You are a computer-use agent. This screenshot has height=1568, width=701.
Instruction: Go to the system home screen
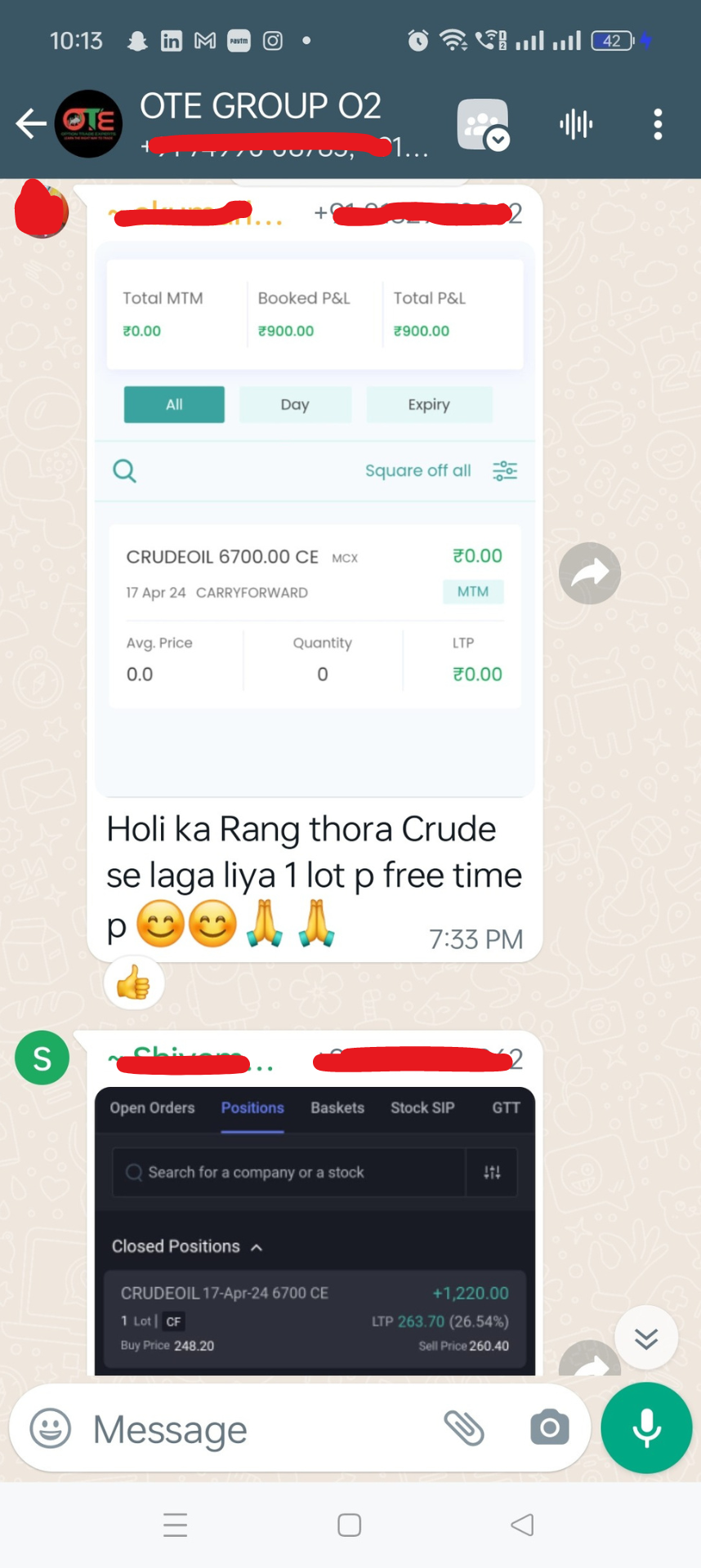[350, 1525]
